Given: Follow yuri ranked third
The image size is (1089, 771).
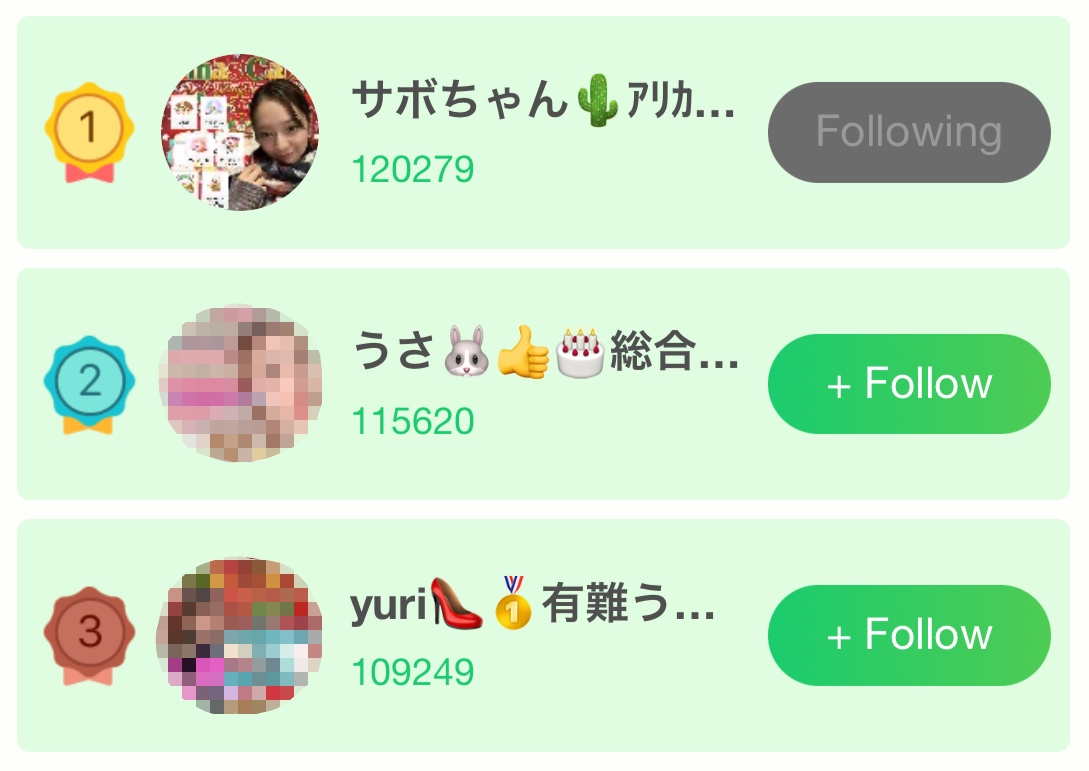Looking at the screenshot, I should (908, 635).
